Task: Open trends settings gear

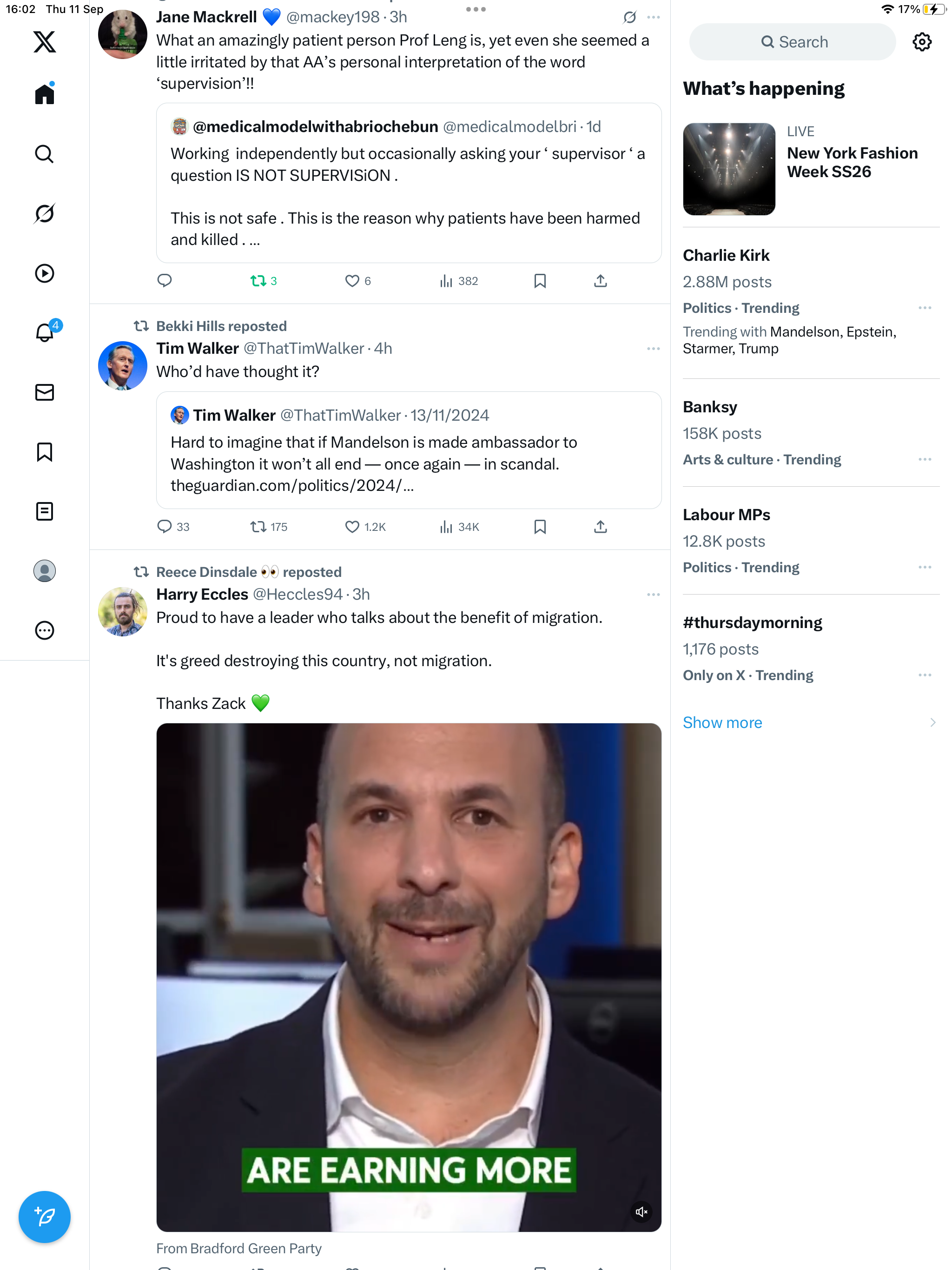Action: coord(922,42)
